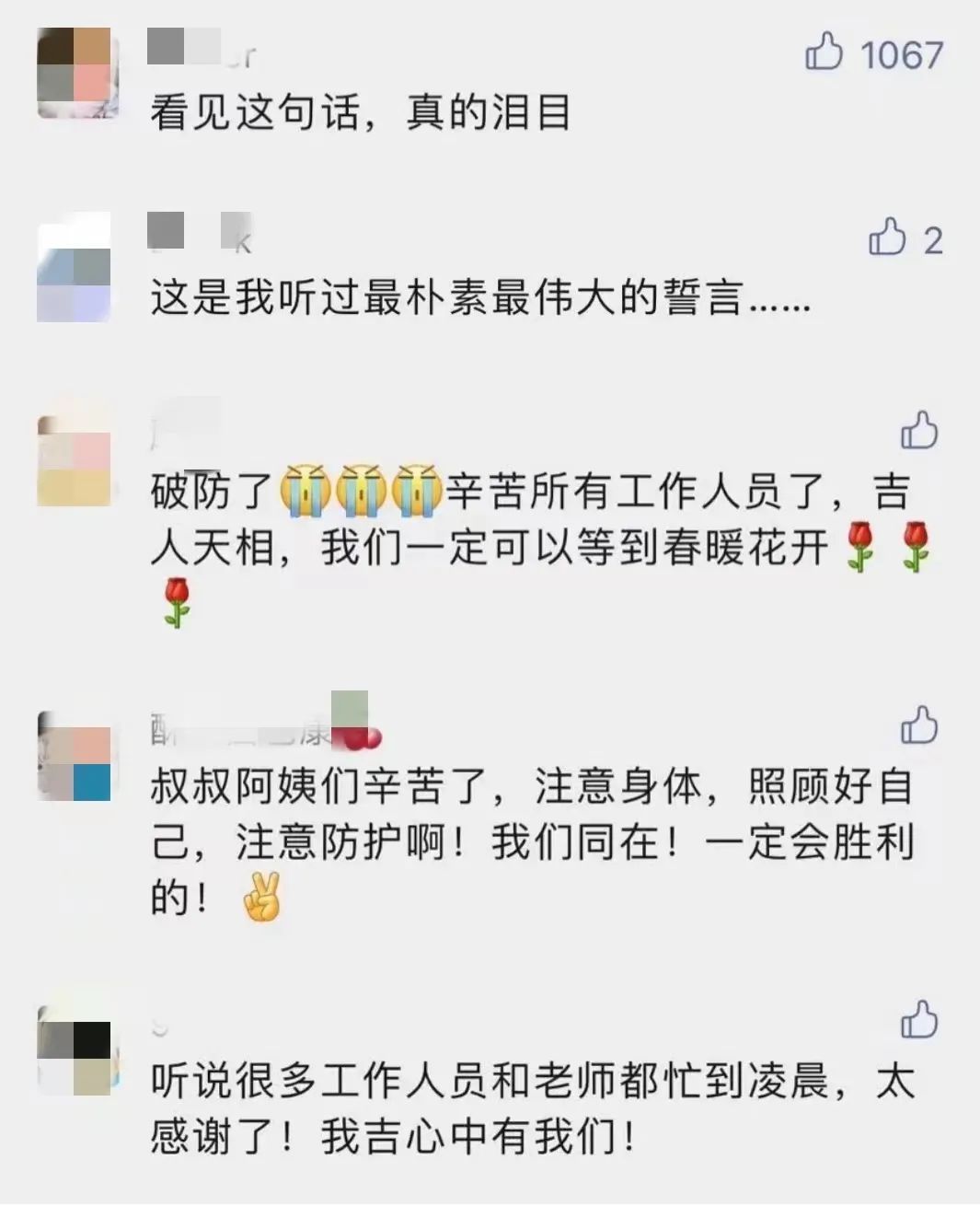View the profile of the 听说很多工作人员 commenter
980x1206 pixels.
74,1051
